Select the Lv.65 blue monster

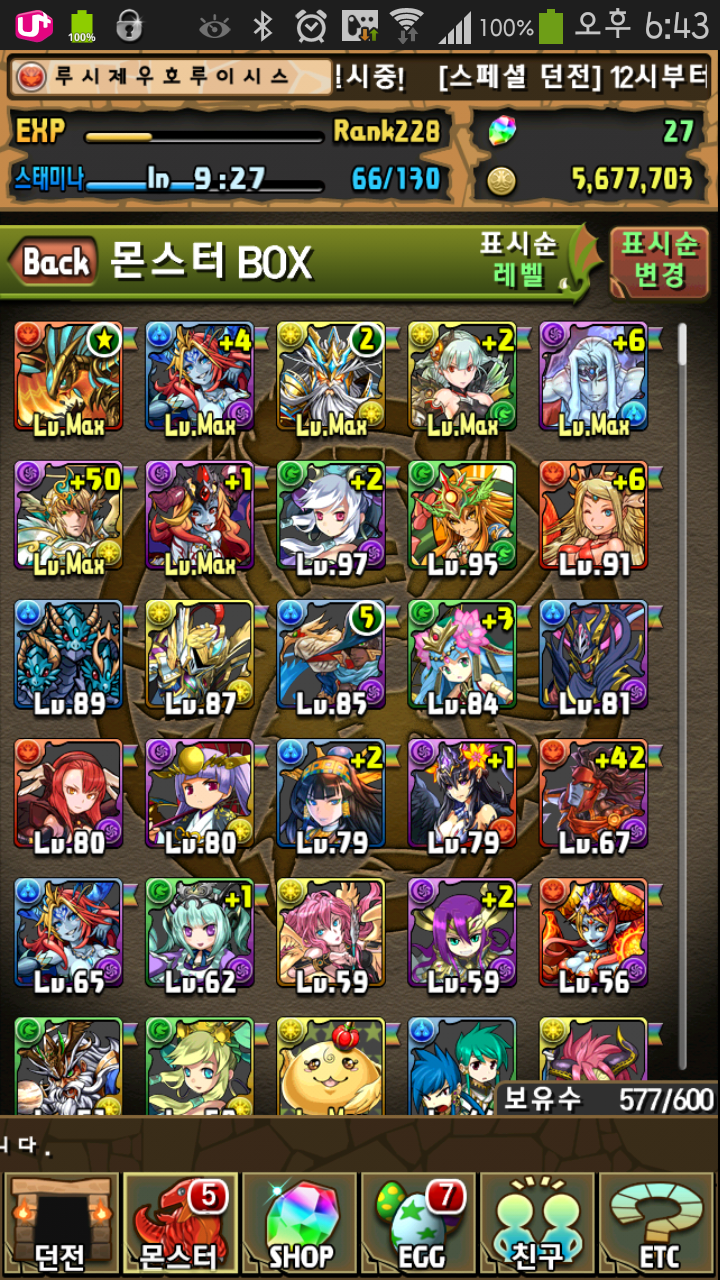pos(69,933)
